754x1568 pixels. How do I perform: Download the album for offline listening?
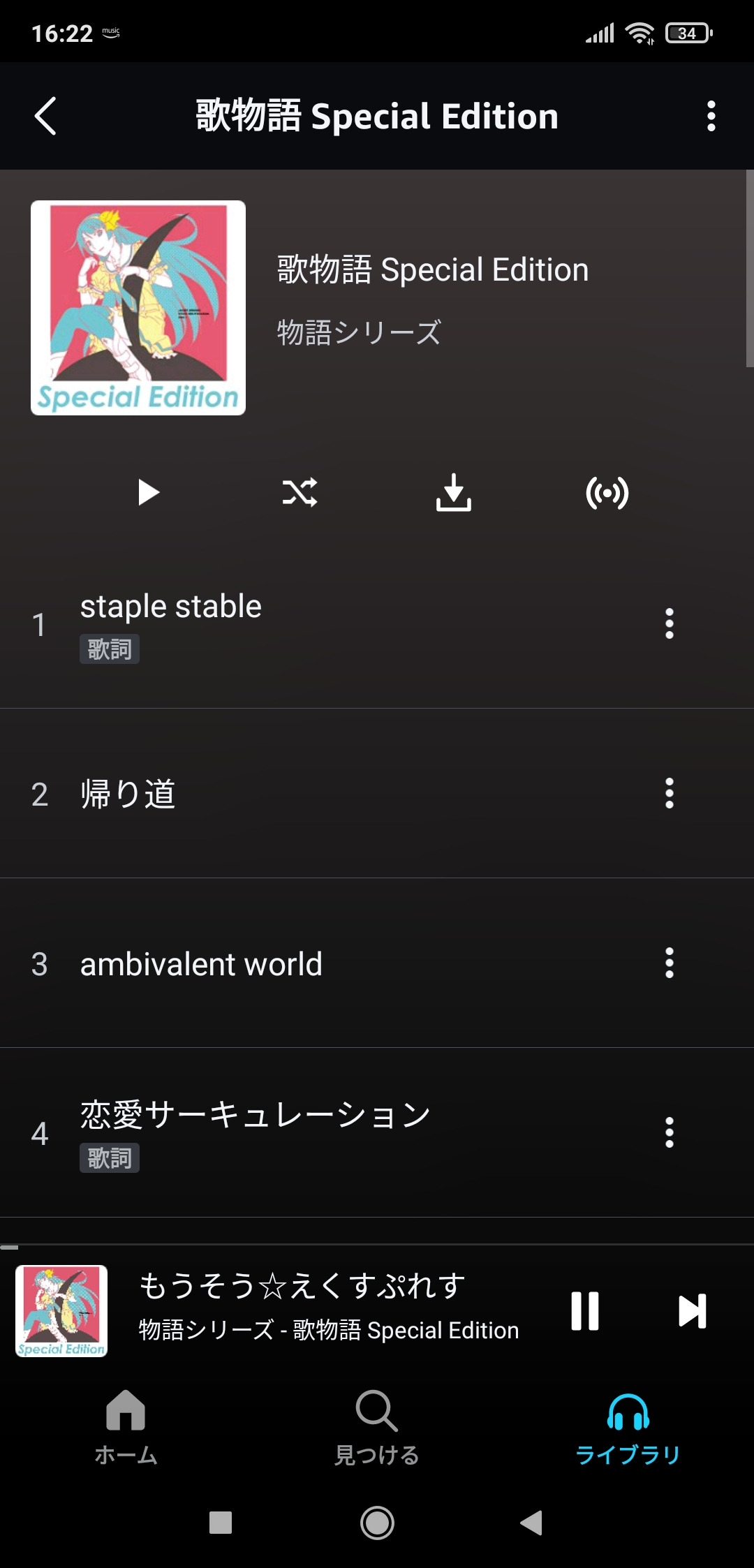coord(454,493)
